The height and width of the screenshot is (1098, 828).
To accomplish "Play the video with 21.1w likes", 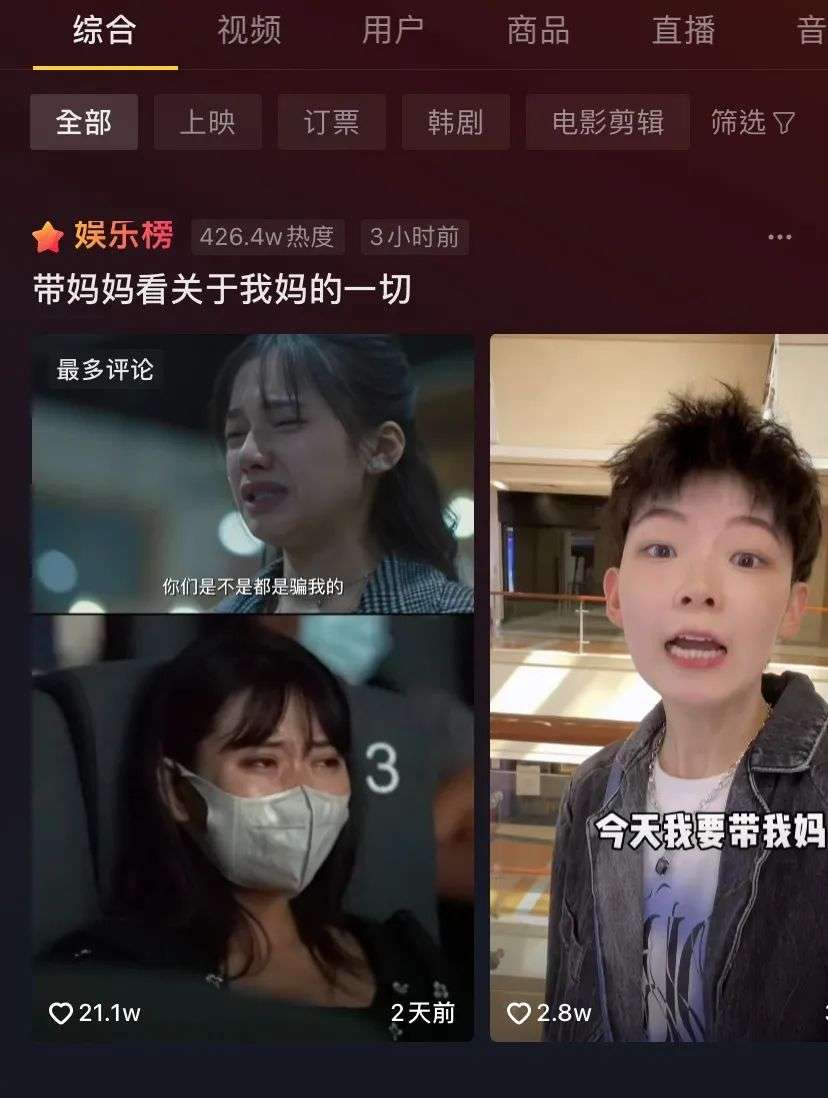I will pyautogui.click(x=252, y=687).
